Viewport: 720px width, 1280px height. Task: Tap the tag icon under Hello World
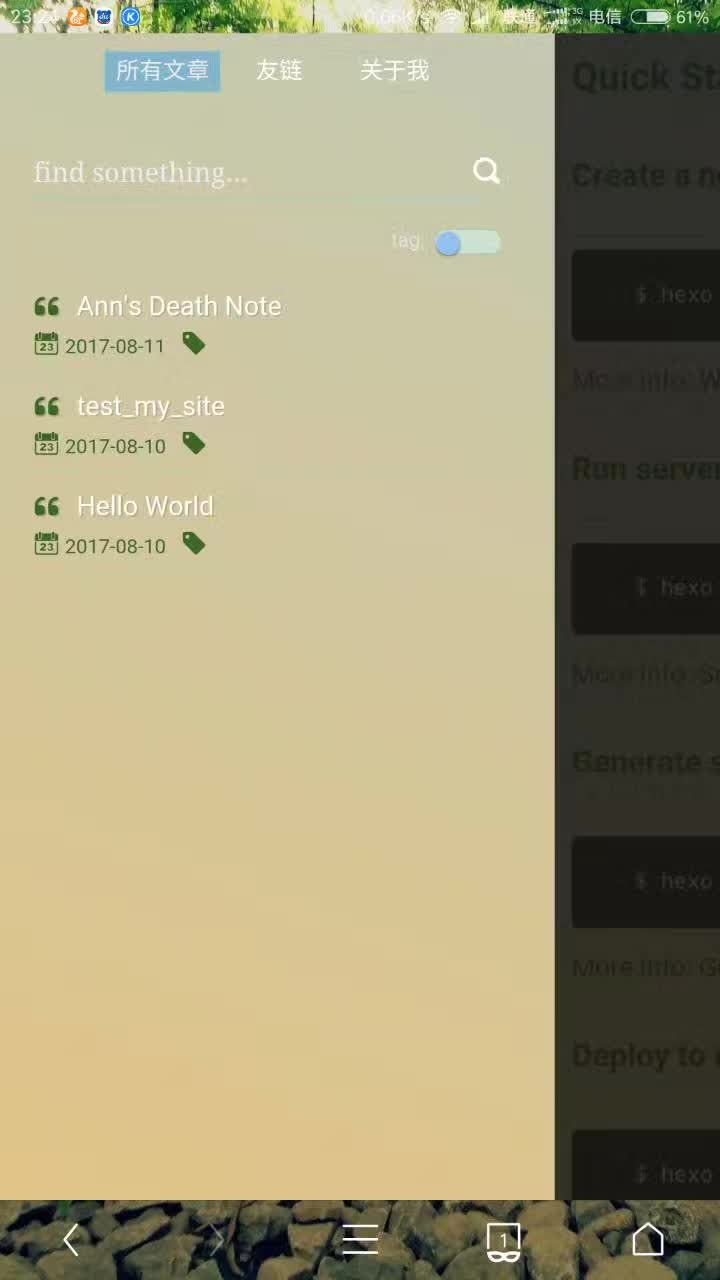click(194, 544)
